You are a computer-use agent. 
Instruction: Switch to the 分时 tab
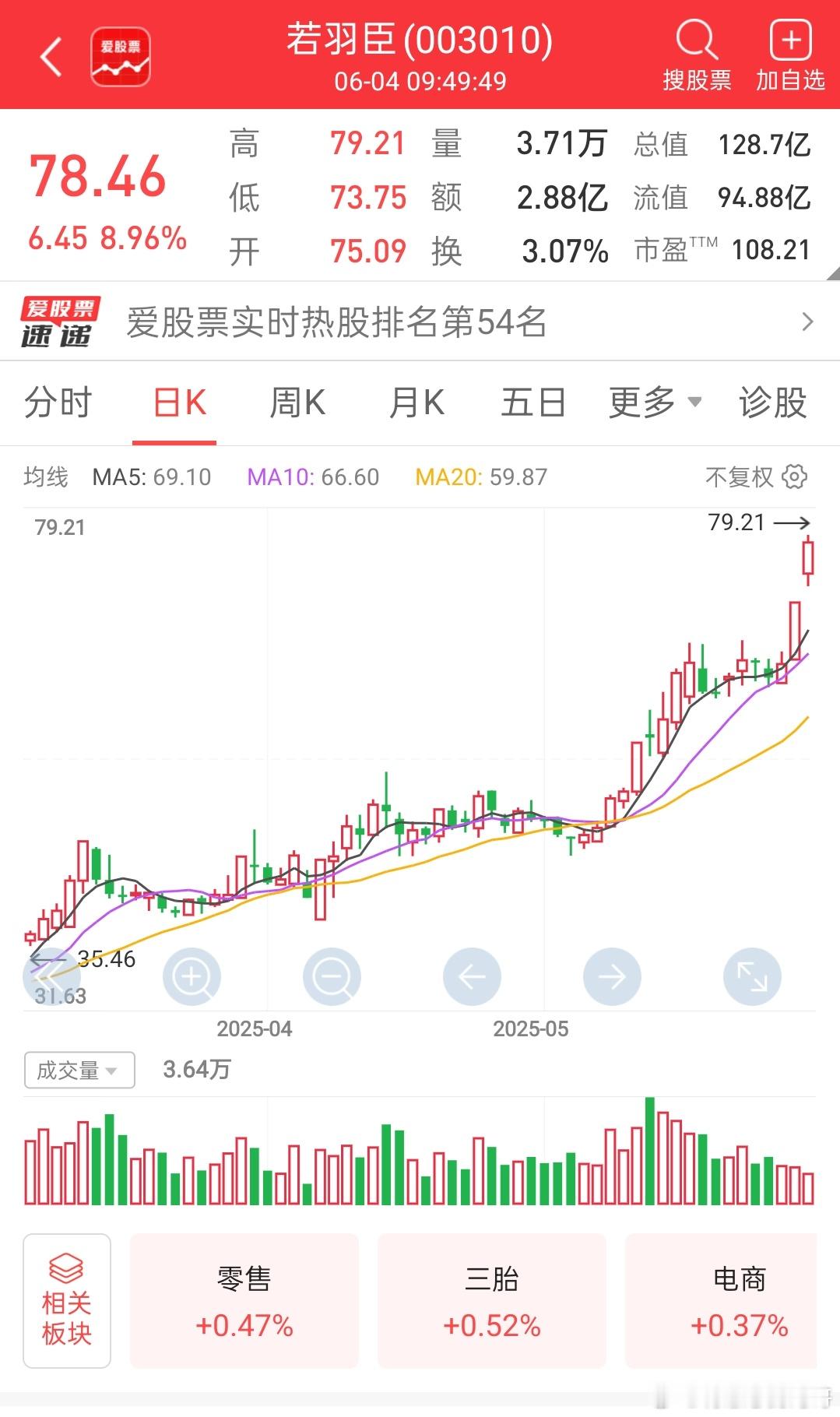58,403
